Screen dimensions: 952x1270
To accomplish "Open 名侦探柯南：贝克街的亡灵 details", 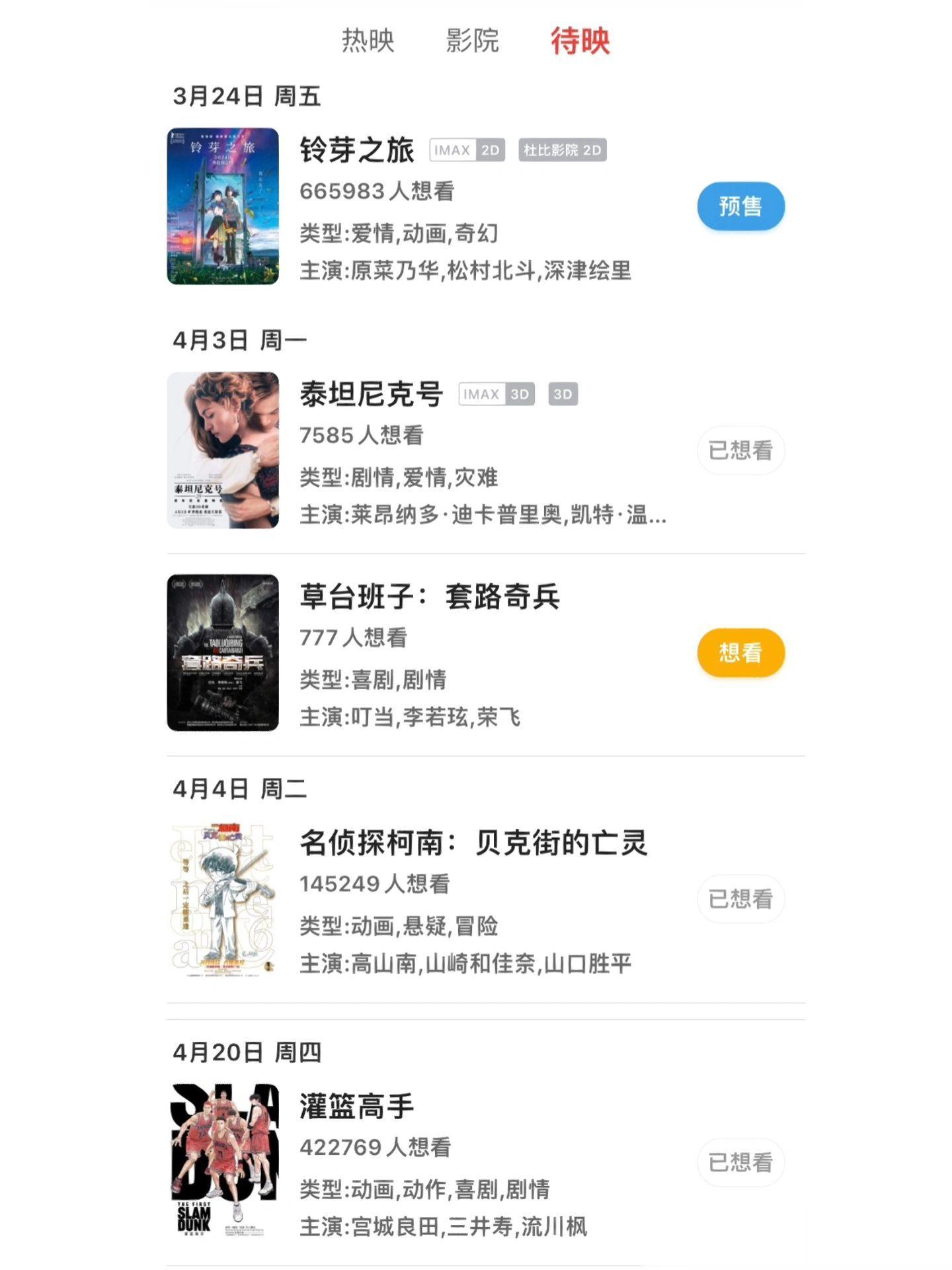I will [x=473, y=843].
